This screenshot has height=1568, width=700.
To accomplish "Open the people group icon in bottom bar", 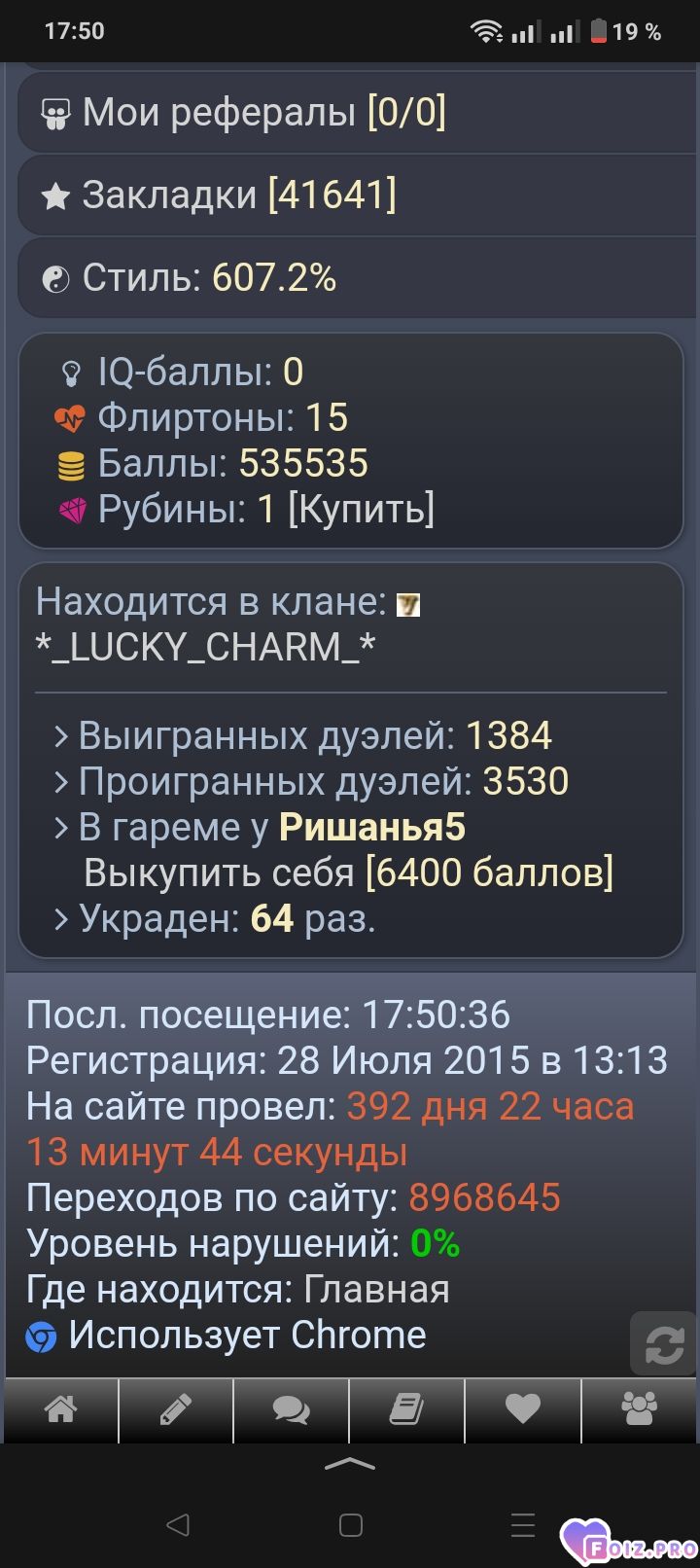I will click(640, 1409).
